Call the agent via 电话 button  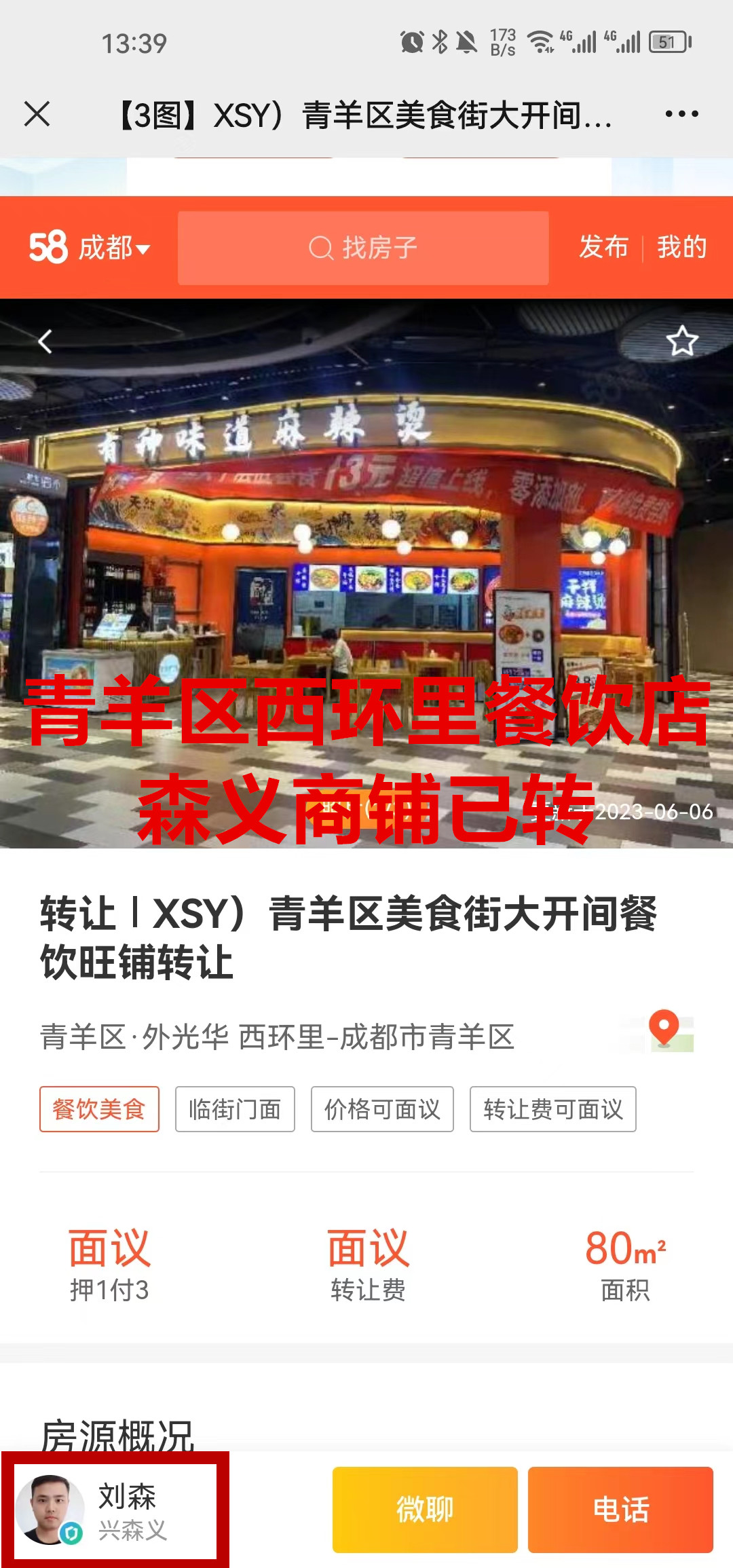point(620,1510)
